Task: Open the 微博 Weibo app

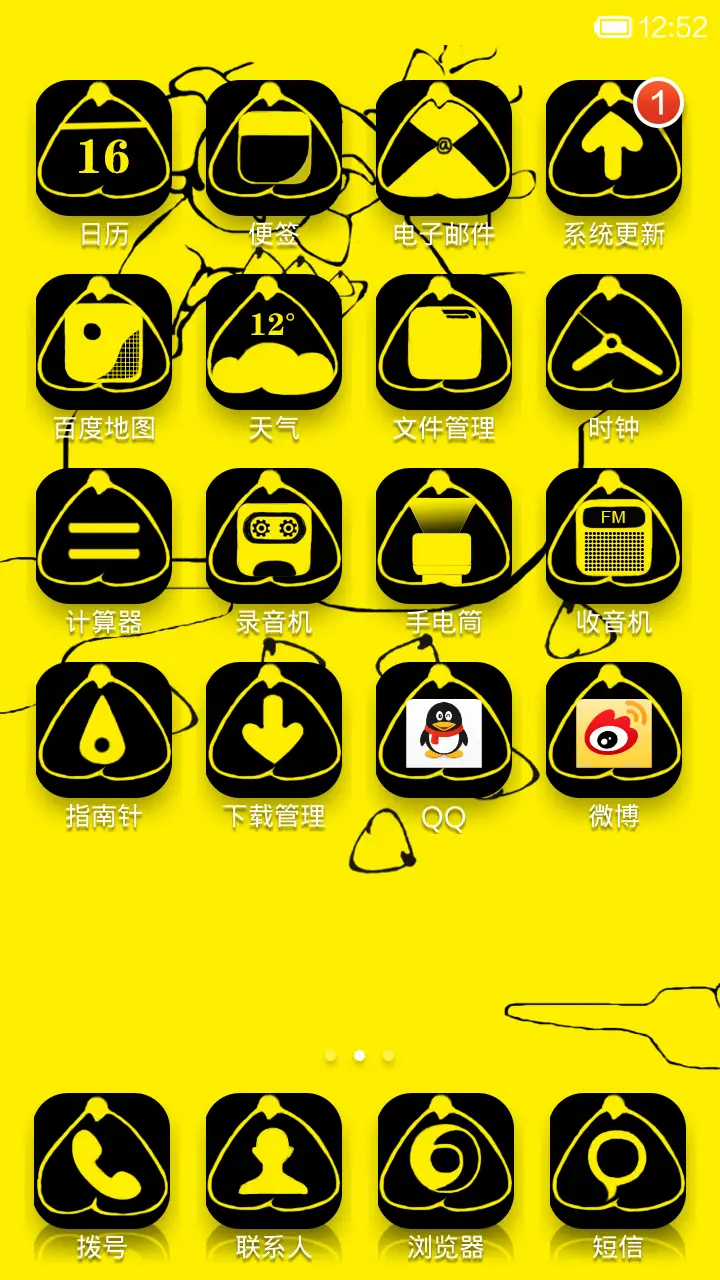Action: tap(614, 730)
